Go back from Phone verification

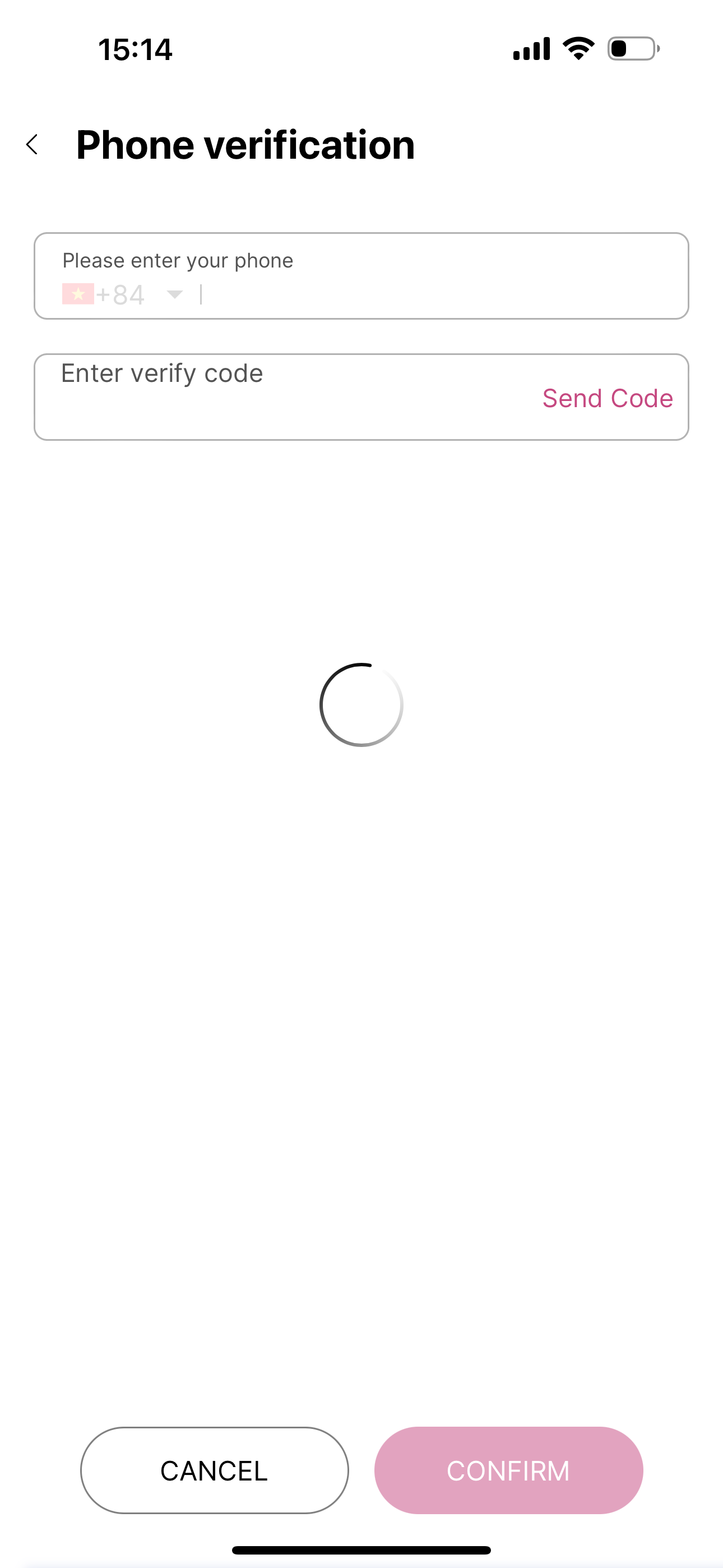tap(33, 145)
